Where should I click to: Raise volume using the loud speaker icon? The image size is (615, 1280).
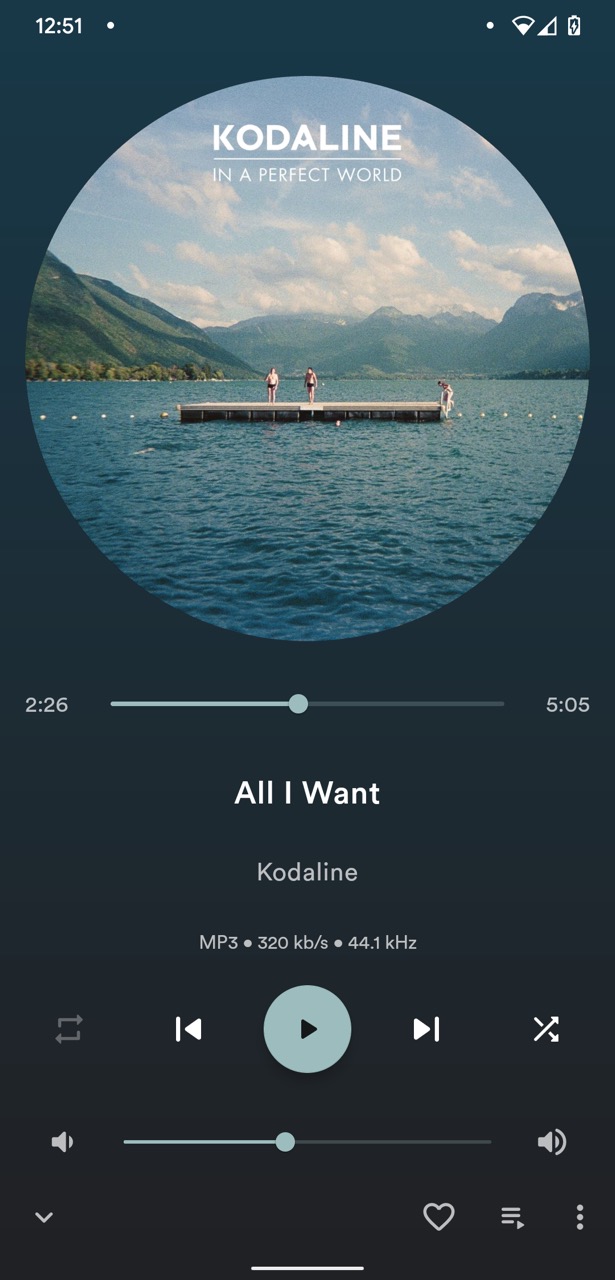click(x=551, y=1142)
